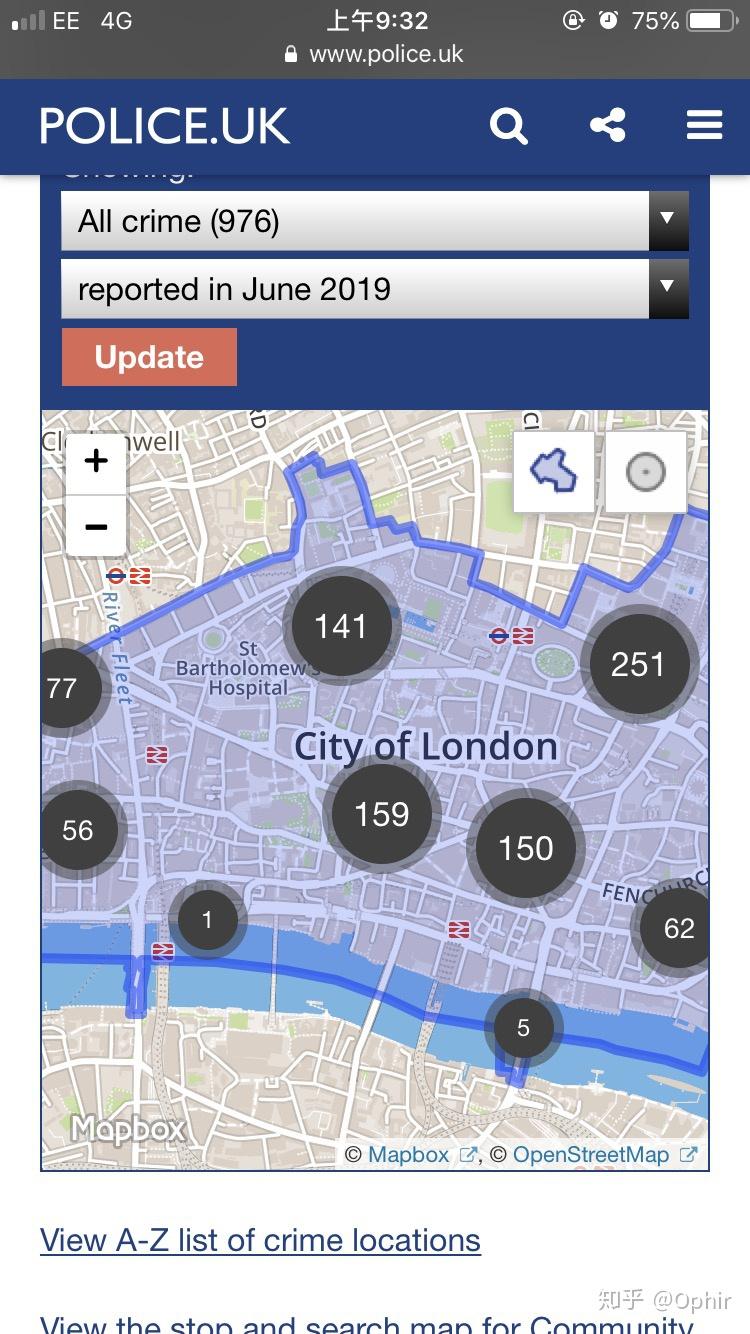The image size is (750, 1334).
Task: Open the 251 crimes cluster
Action: [x=637, y=664]
